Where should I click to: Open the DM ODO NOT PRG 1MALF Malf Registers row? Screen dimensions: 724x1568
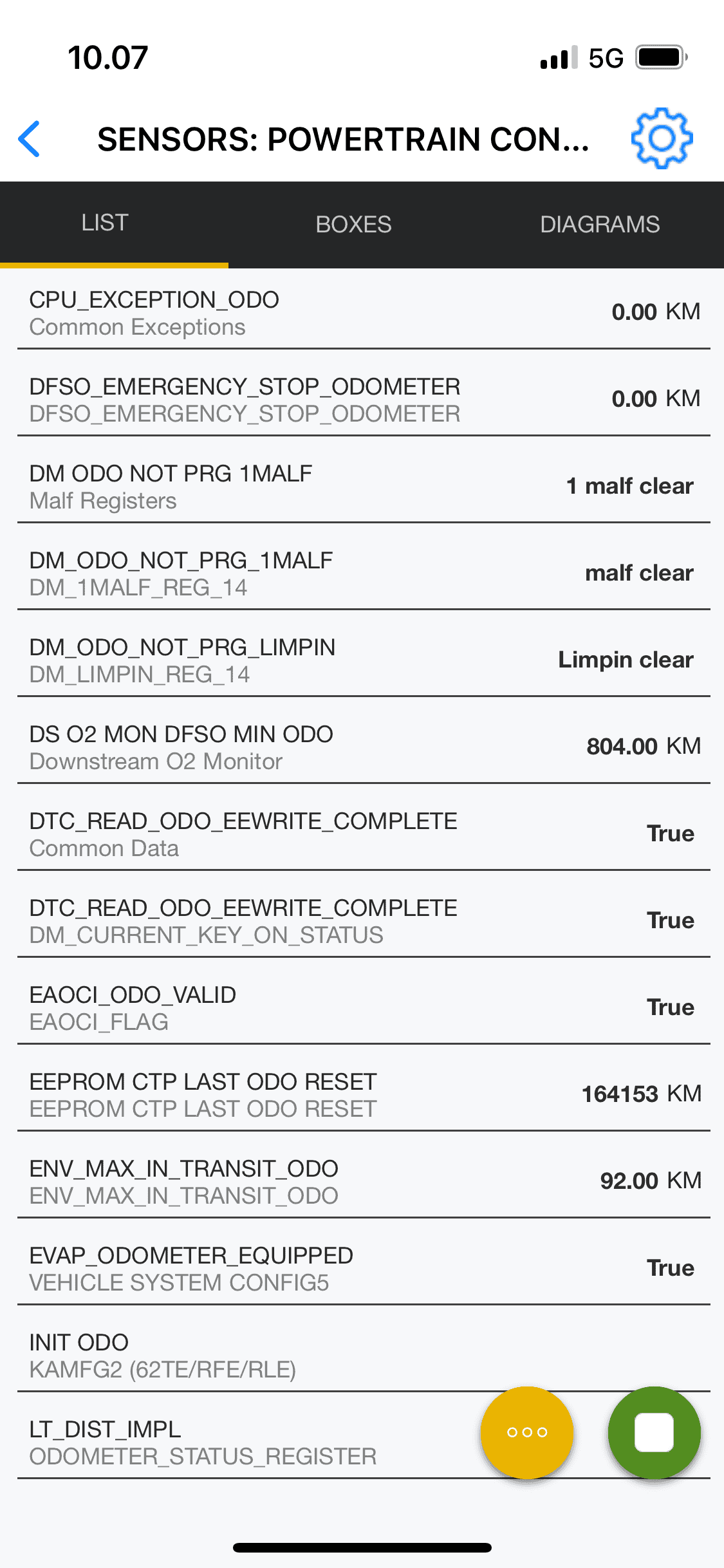pyautogui.click(x=364, y=487)
